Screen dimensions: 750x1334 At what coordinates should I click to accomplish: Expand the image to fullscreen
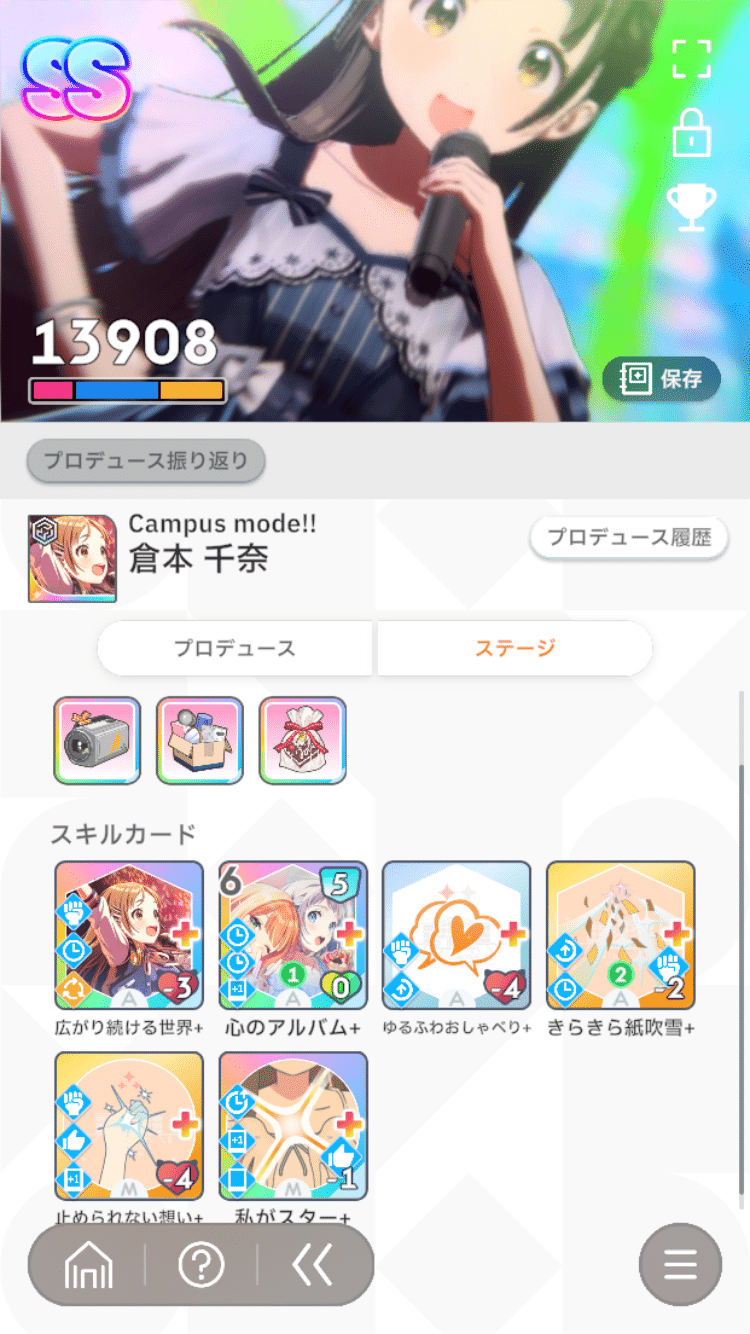point(691,59)
